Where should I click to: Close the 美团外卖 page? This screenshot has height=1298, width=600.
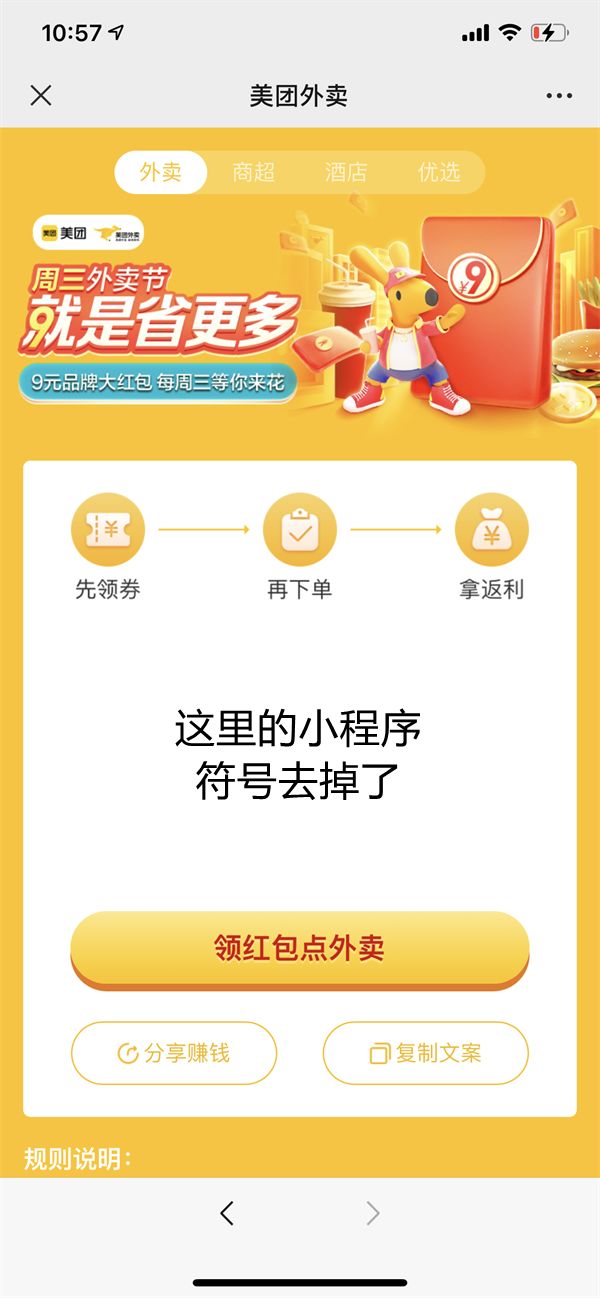point(41,96)
